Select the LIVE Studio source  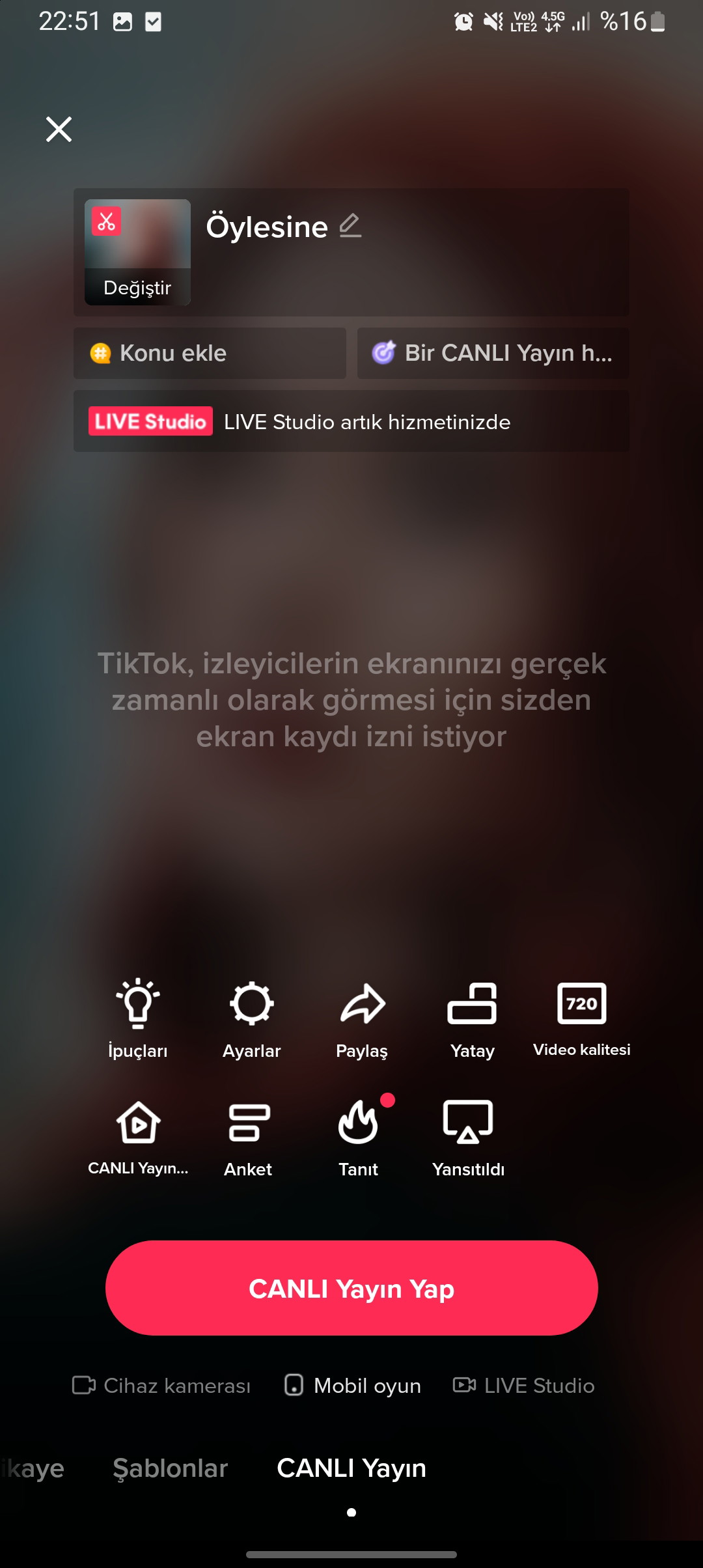(524, 1386)
